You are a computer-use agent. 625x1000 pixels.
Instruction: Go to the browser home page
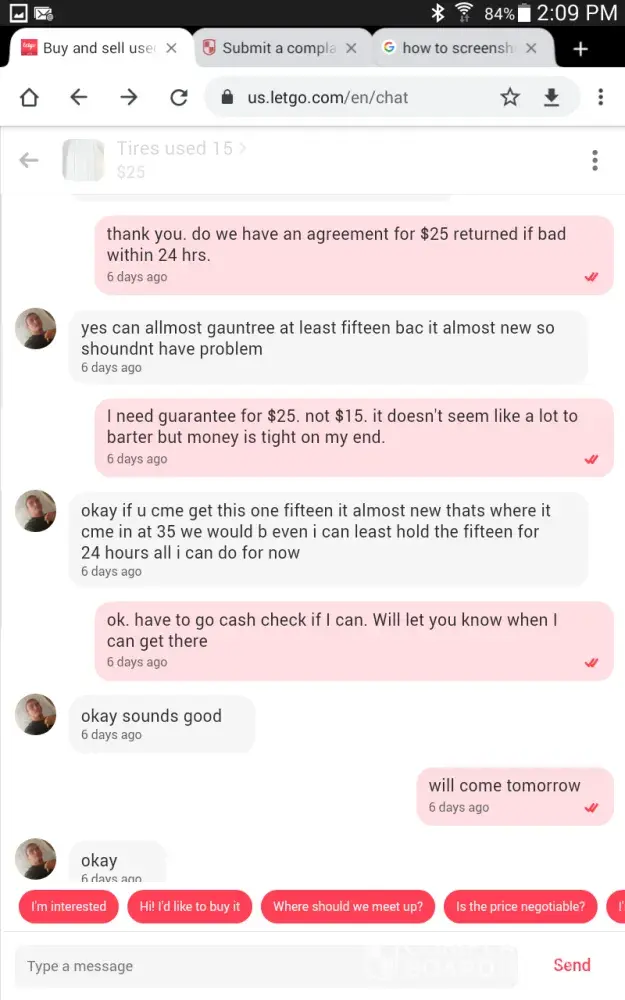pyautogui.click(x=29, y=97)
